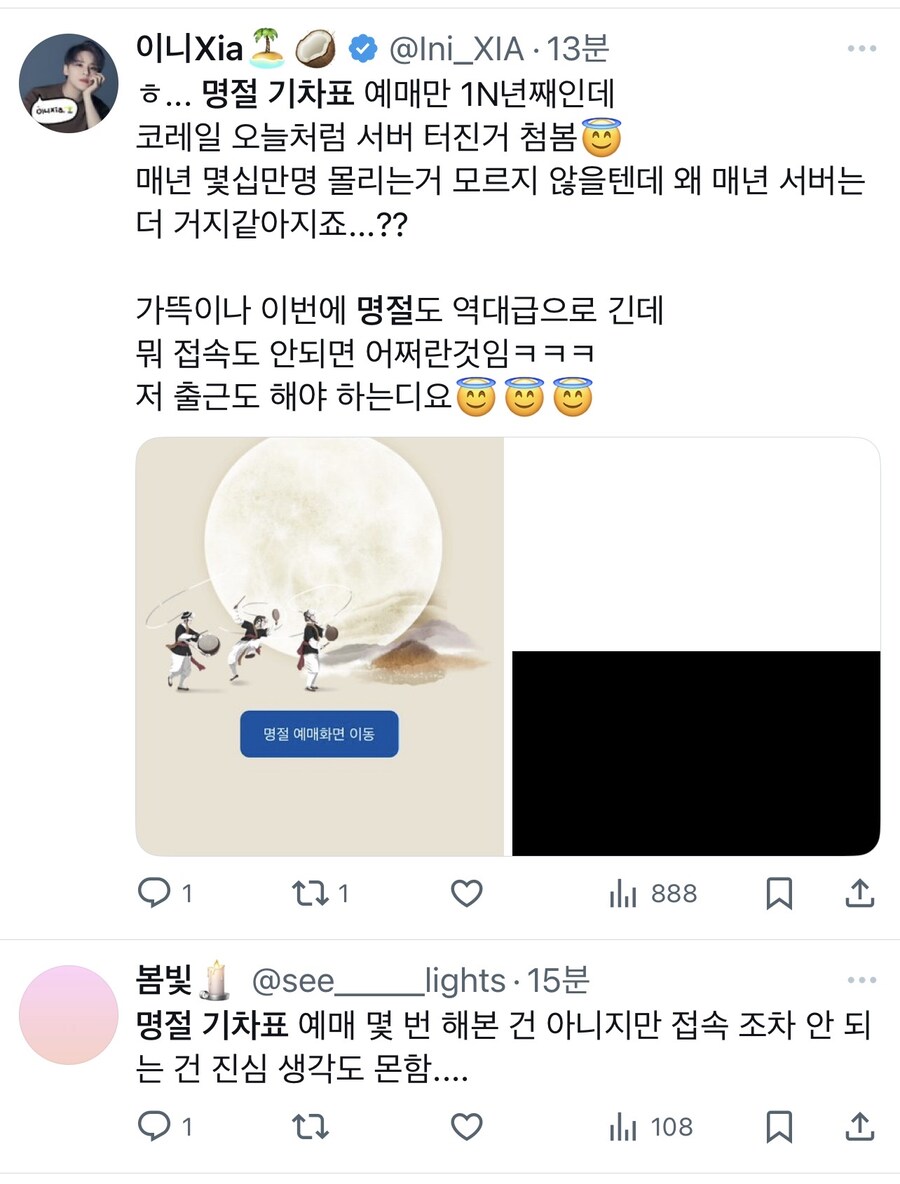Reply to 봄빛's tweet
Screen dimensions: 900x1184
155,1125
